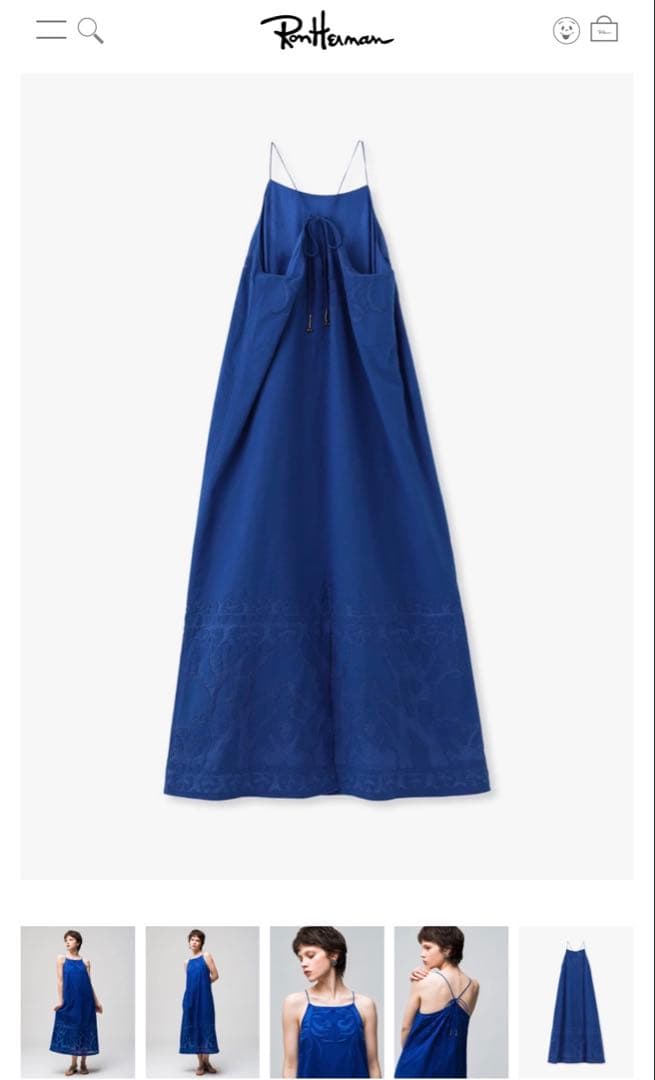Open the shopping bag
This screenshot has width=655, height=1080.
(x=604, y=29)
